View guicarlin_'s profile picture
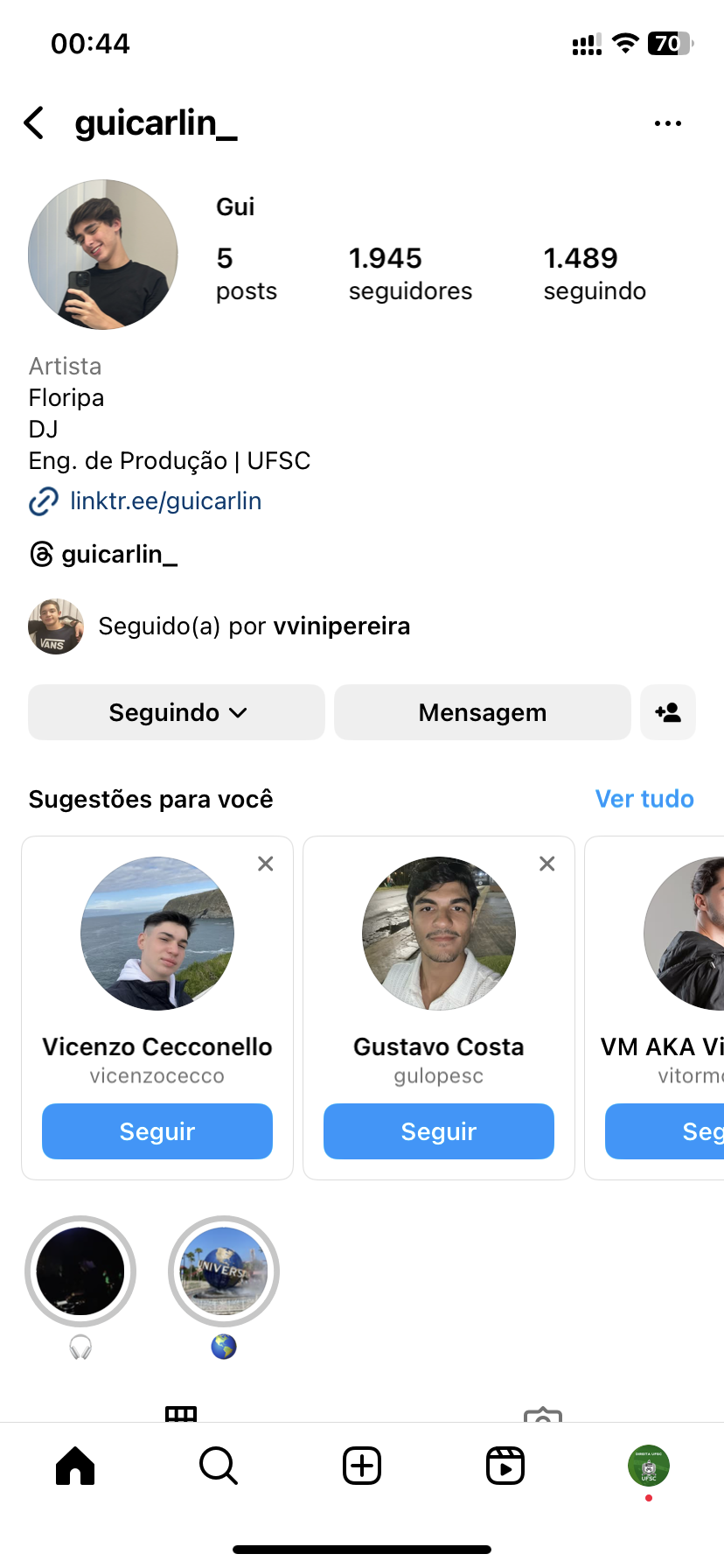 103,255
